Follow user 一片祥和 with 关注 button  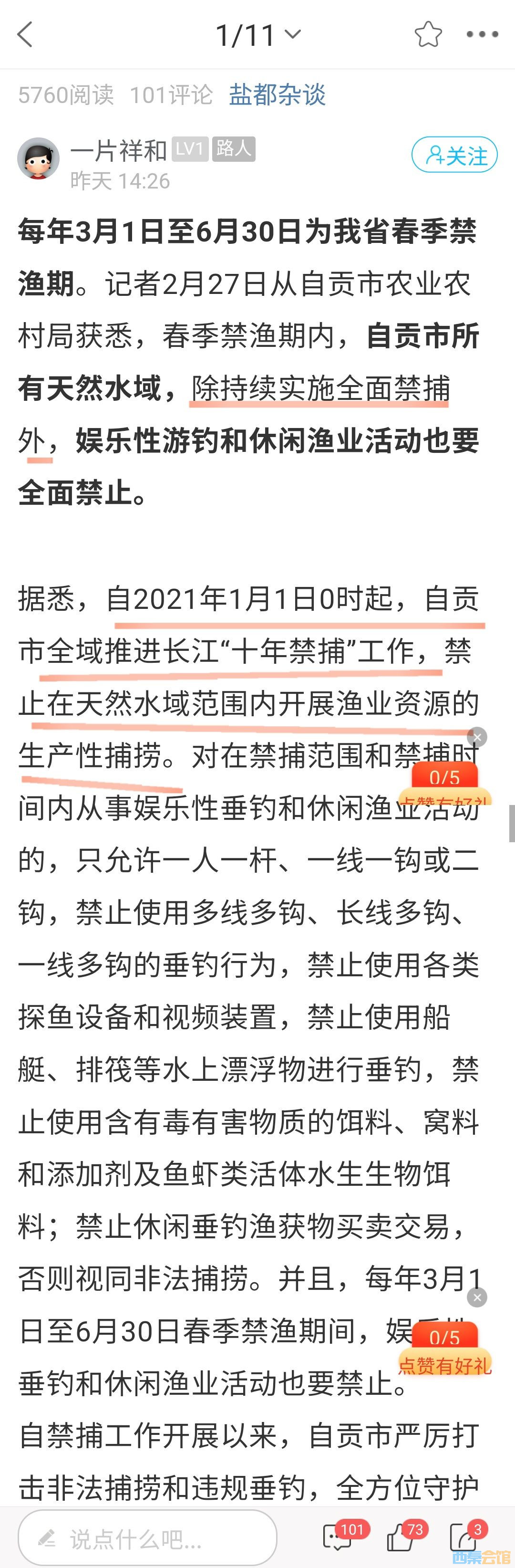(x=455, y=155)
